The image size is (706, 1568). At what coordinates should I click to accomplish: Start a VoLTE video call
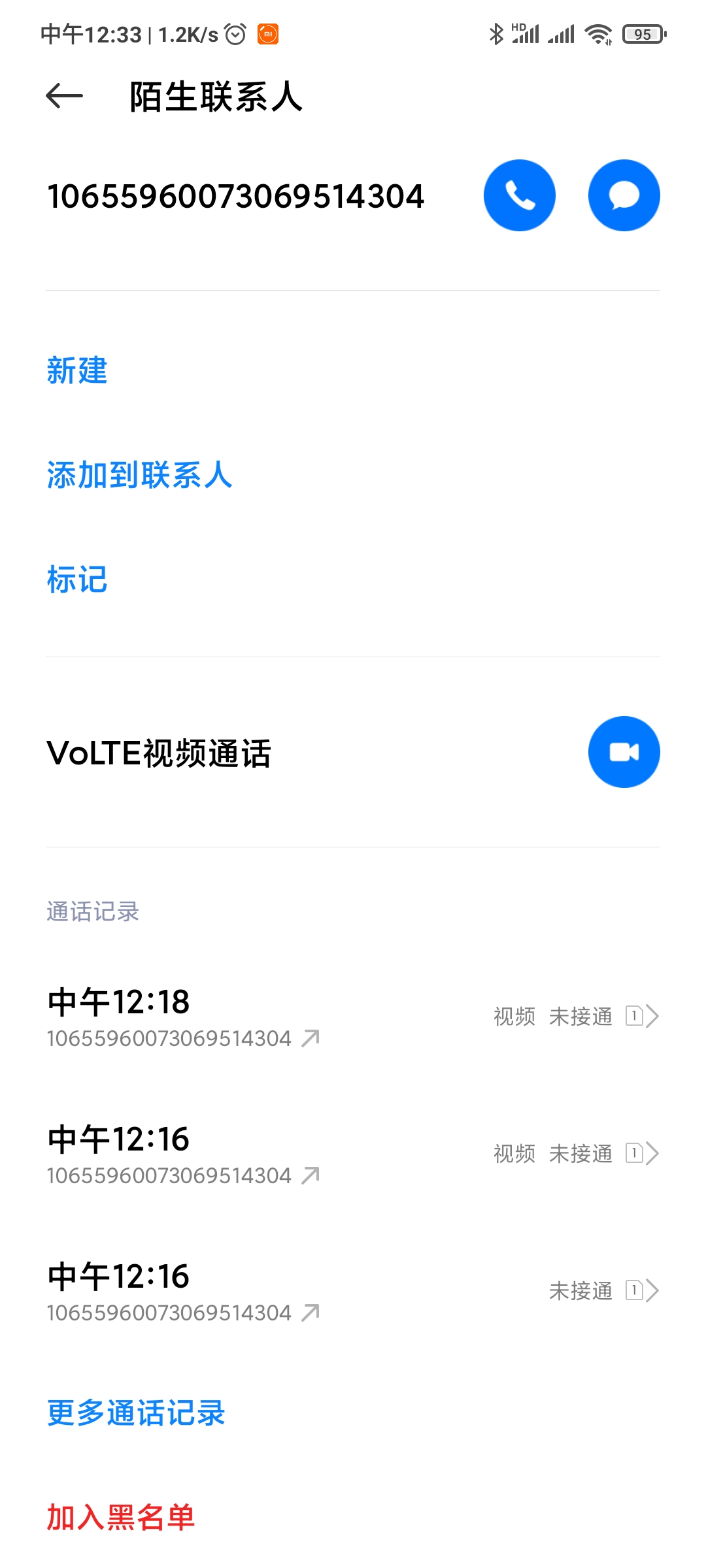click(624, 752)
